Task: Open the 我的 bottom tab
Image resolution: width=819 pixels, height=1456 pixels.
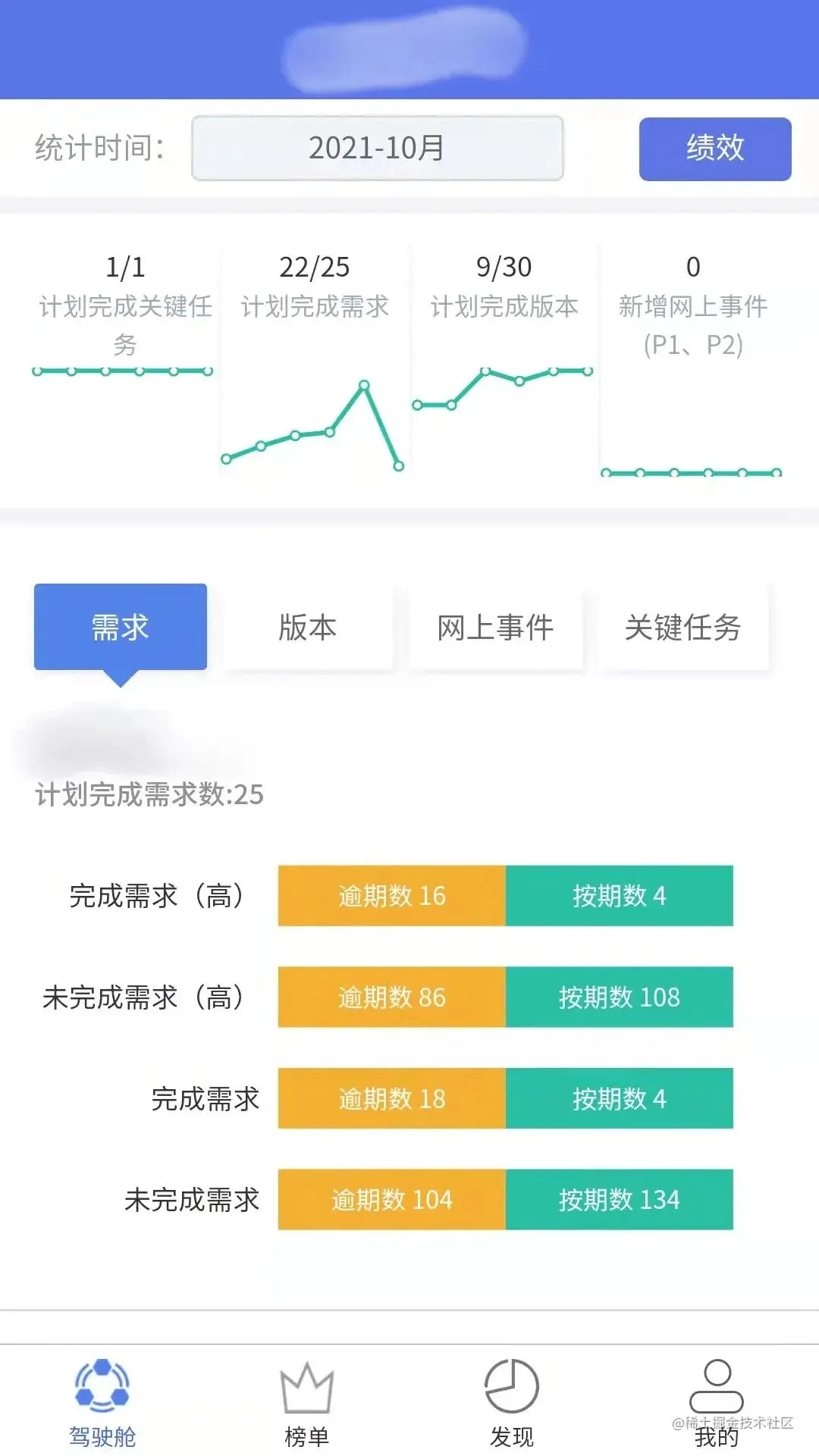Action: click(x=716, y=1402)
